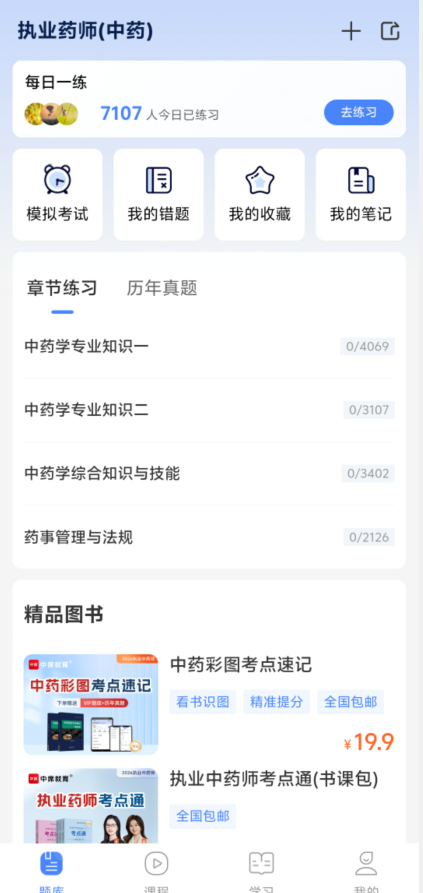Screen dimensions: 423x893
Task: Open the 我的 profile tab
Action: click(x=366, y=871)
